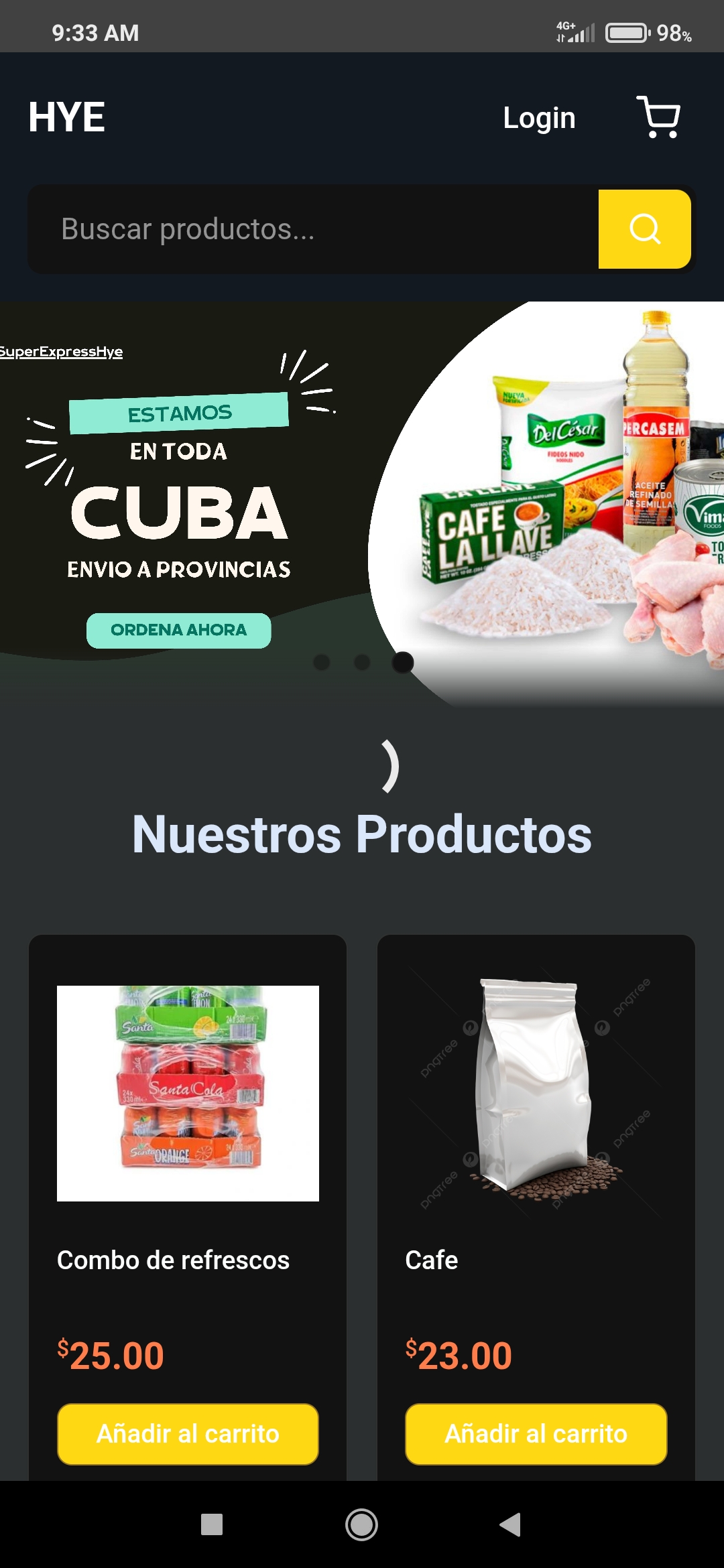Image resolution: width=724 pixels, height=1568 pixels.
Task: Select the active third carousel dot
Action: coord(402,661)
